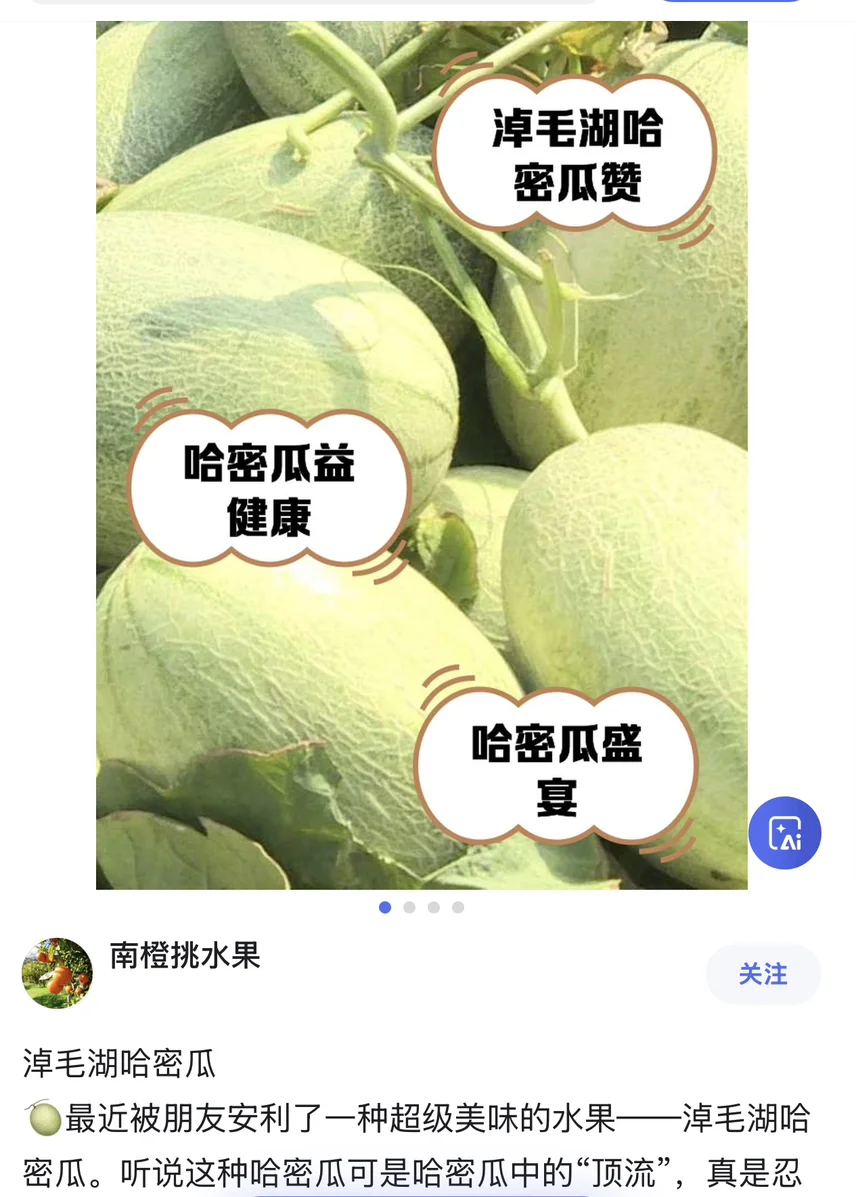Open the floating AI image tool
The image size is (856, 1197).
tap(785, 833)
